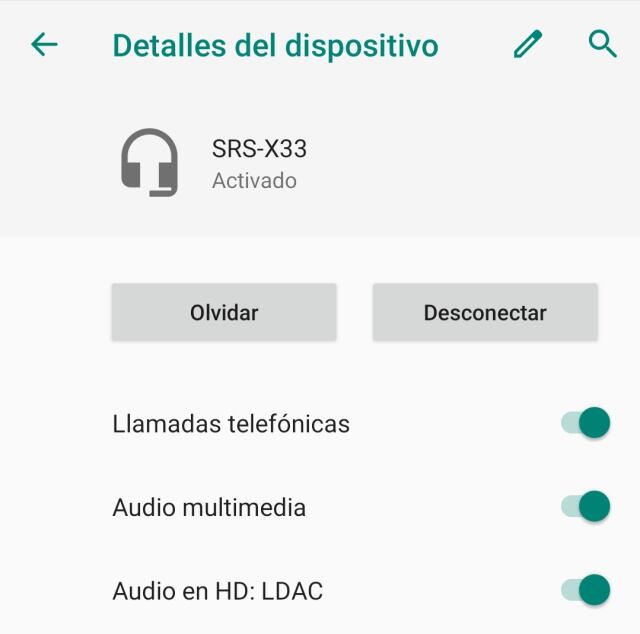This screenshot has width=640, height=634.
Task: Go back from Detalles del dispositivo
Action: coord(44,45)
